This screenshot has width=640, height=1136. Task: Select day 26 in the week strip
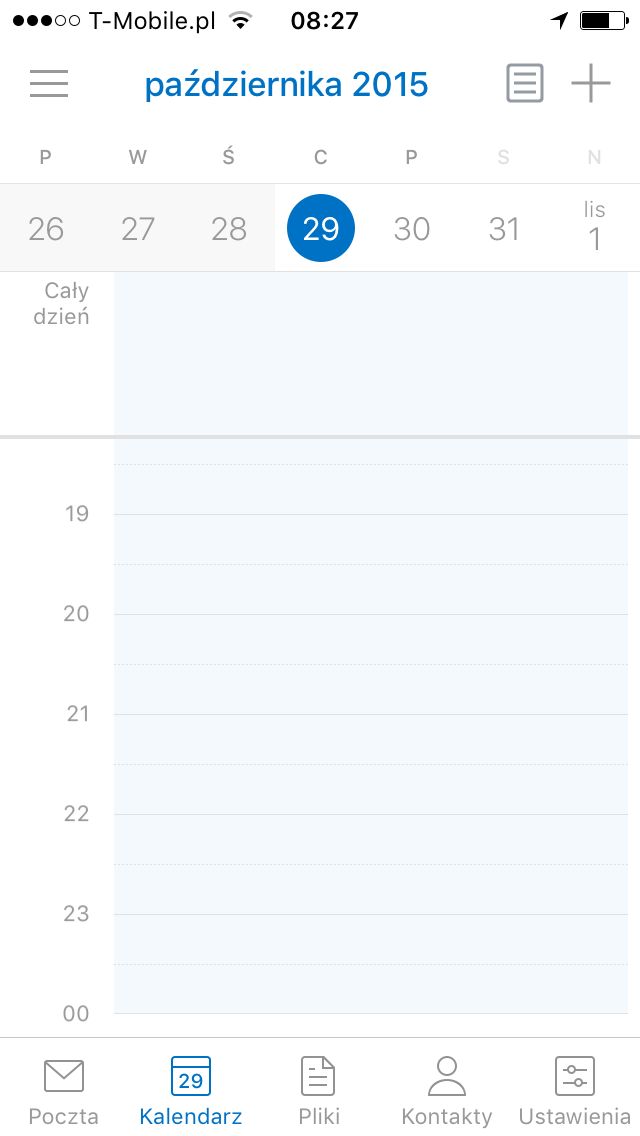coord(46,229)
